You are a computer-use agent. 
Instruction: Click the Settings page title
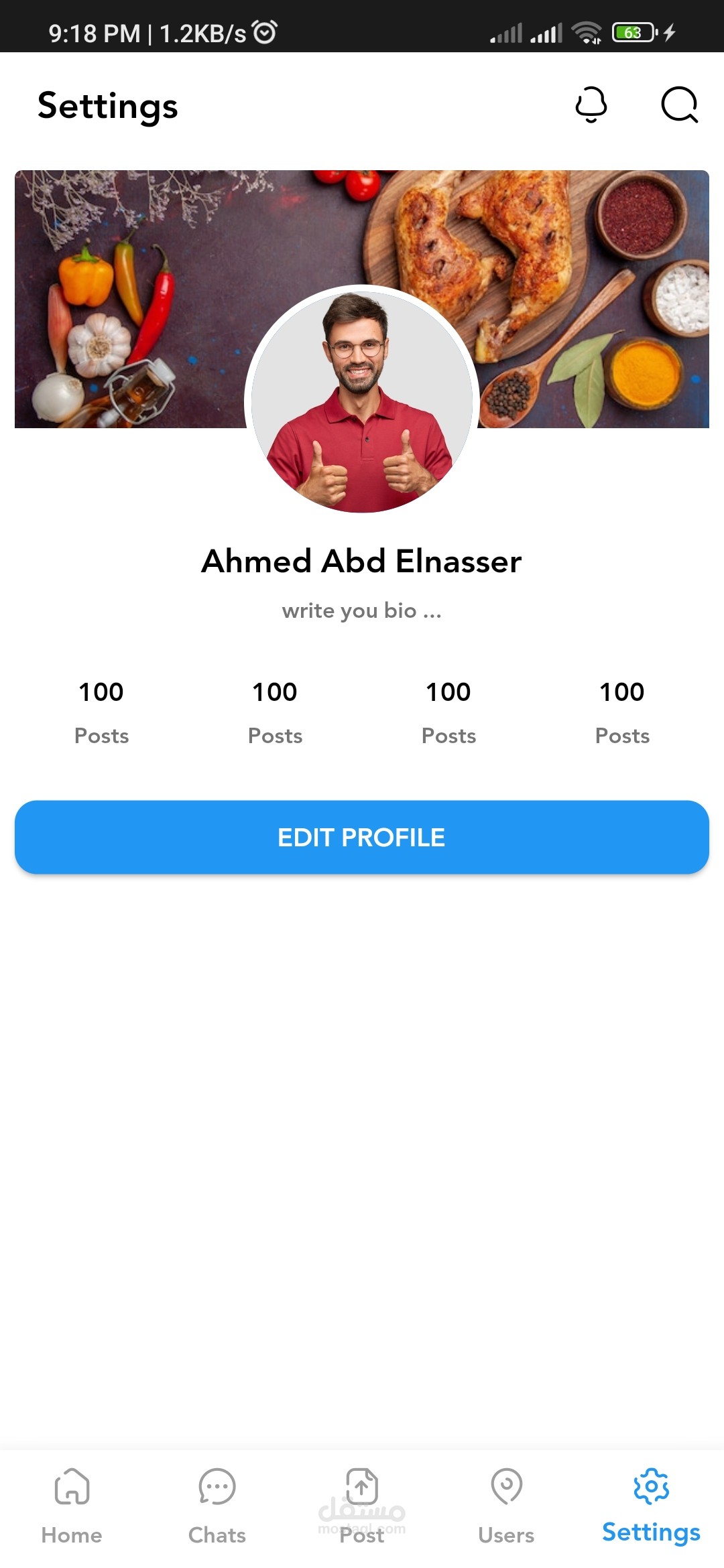click(107, 106)
